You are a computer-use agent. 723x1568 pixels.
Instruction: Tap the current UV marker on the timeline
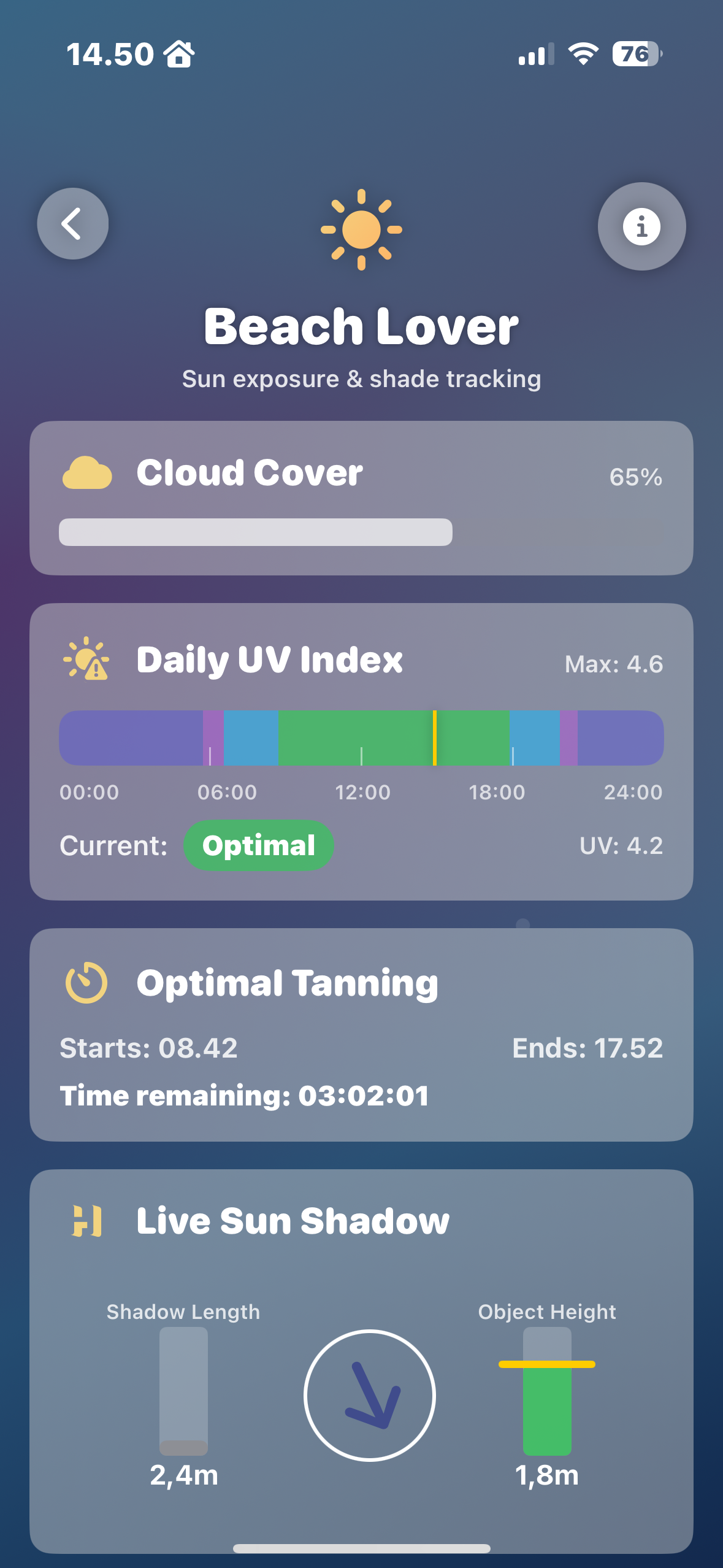coord(435,738)
